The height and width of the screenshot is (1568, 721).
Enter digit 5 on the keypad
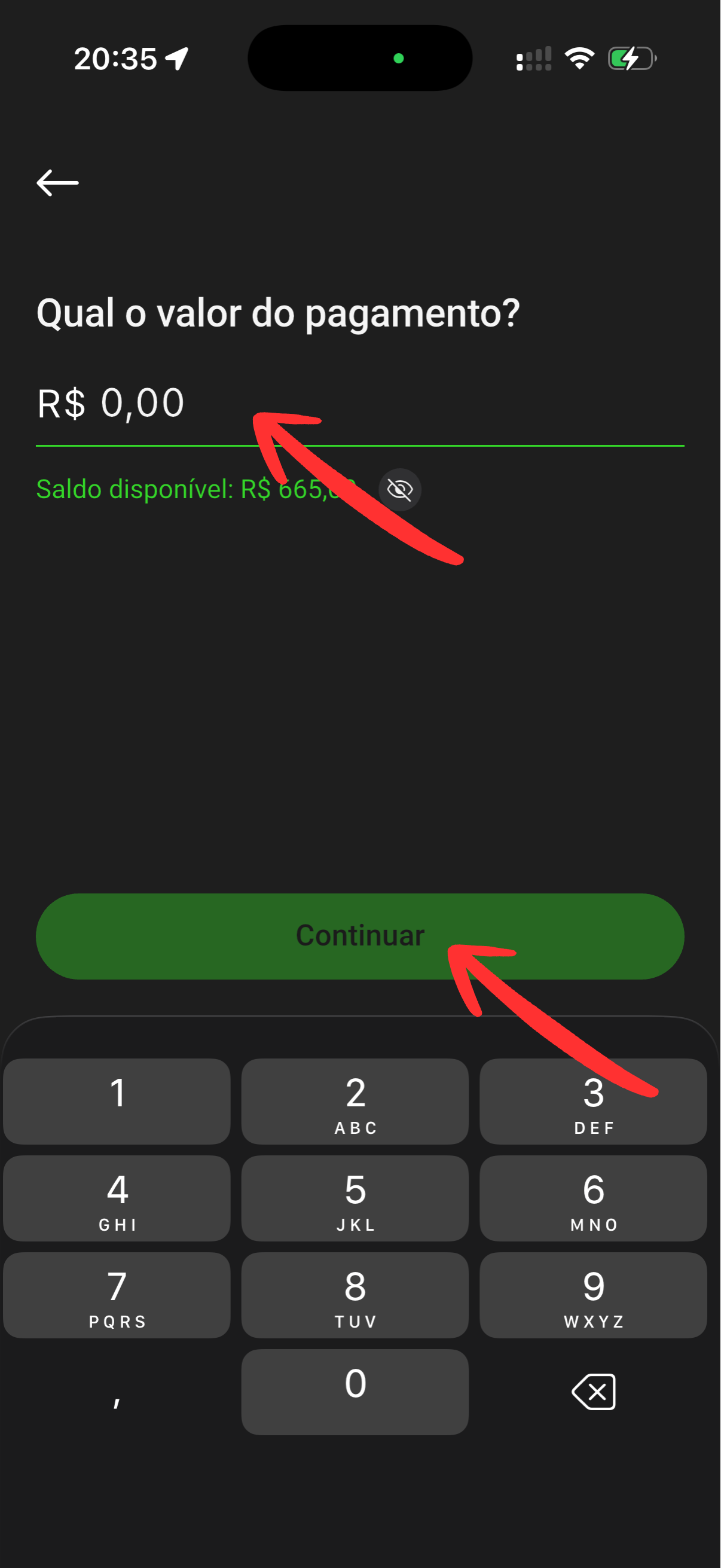(x=355, y=1198)
